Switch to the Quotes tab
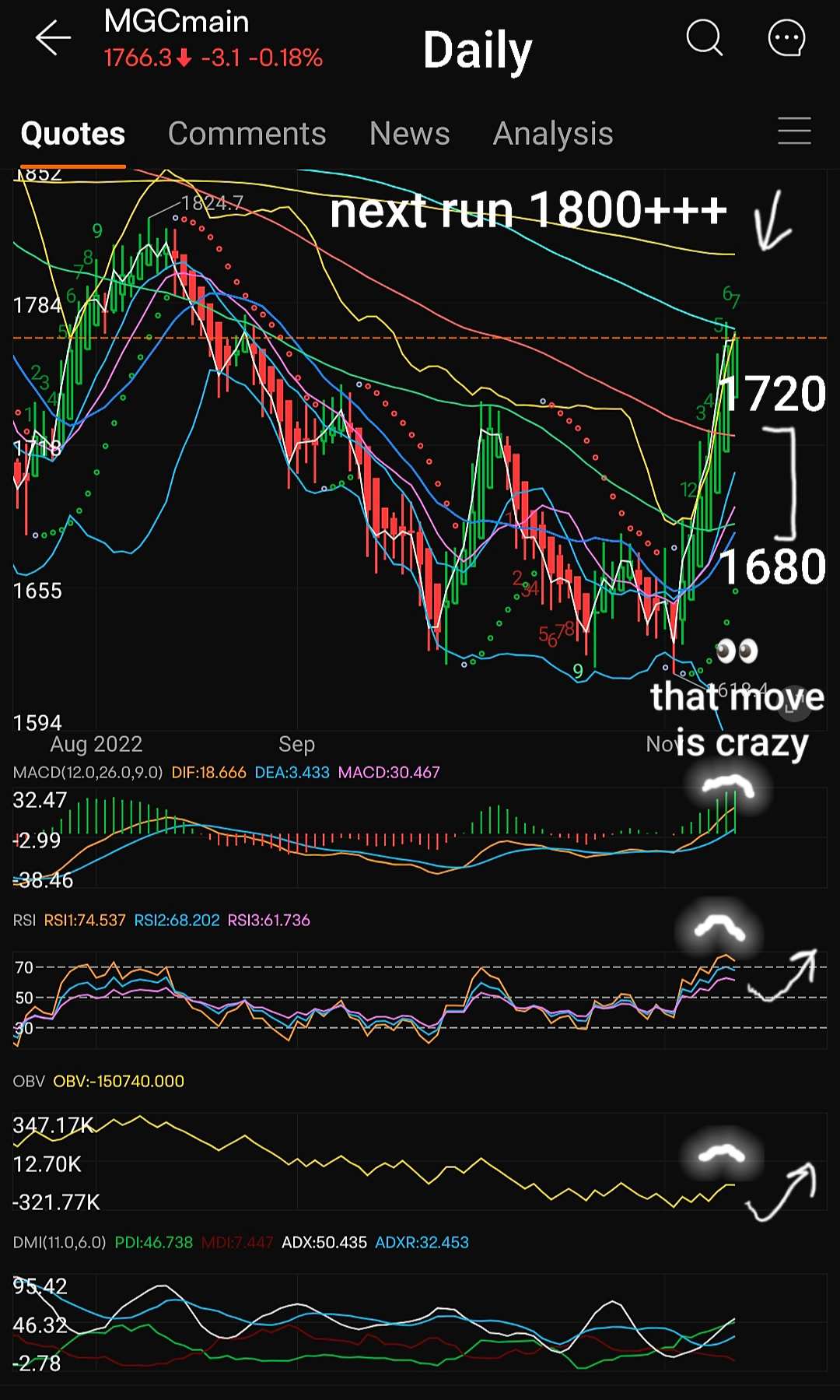Screen dimensions: 840x1400 pos(73,134)
